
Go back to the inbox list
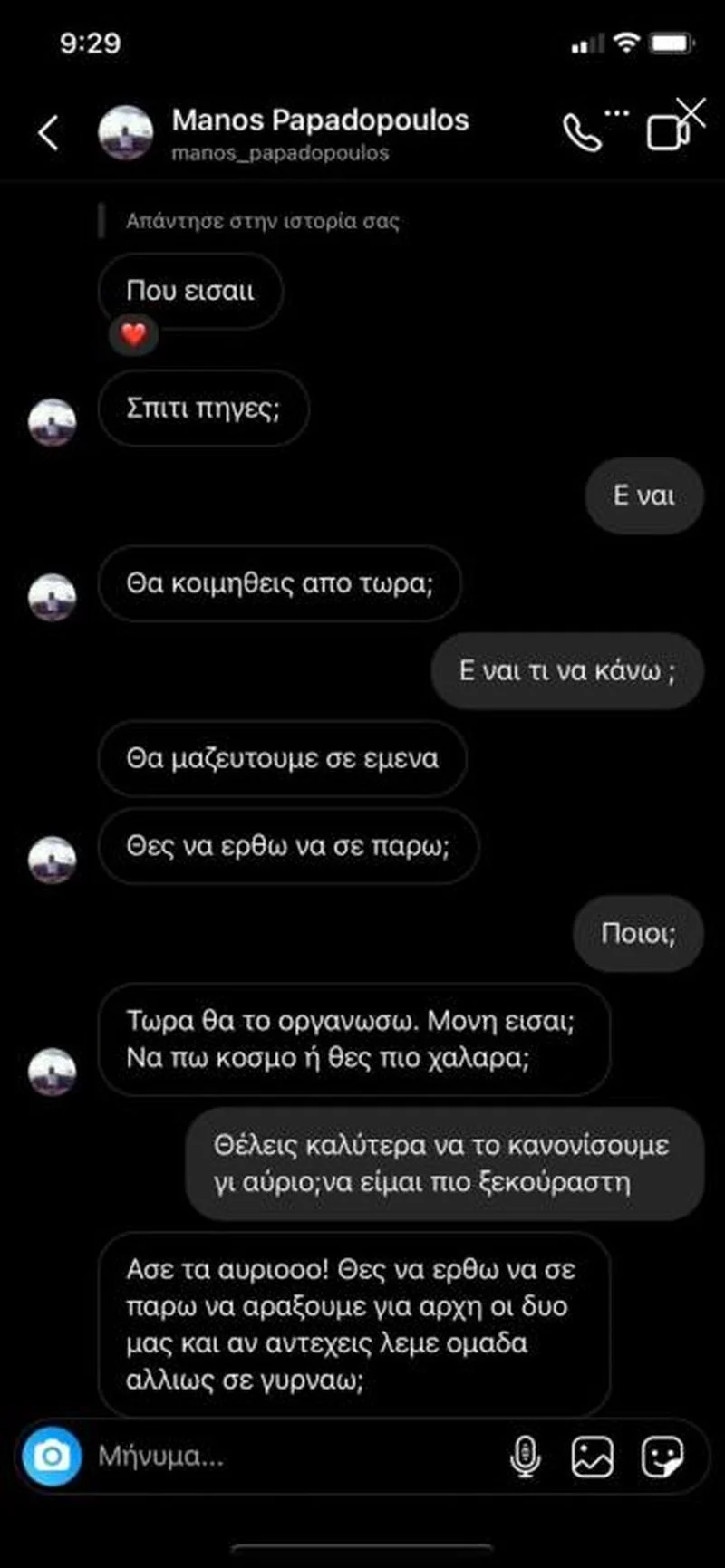pos(49,133)
